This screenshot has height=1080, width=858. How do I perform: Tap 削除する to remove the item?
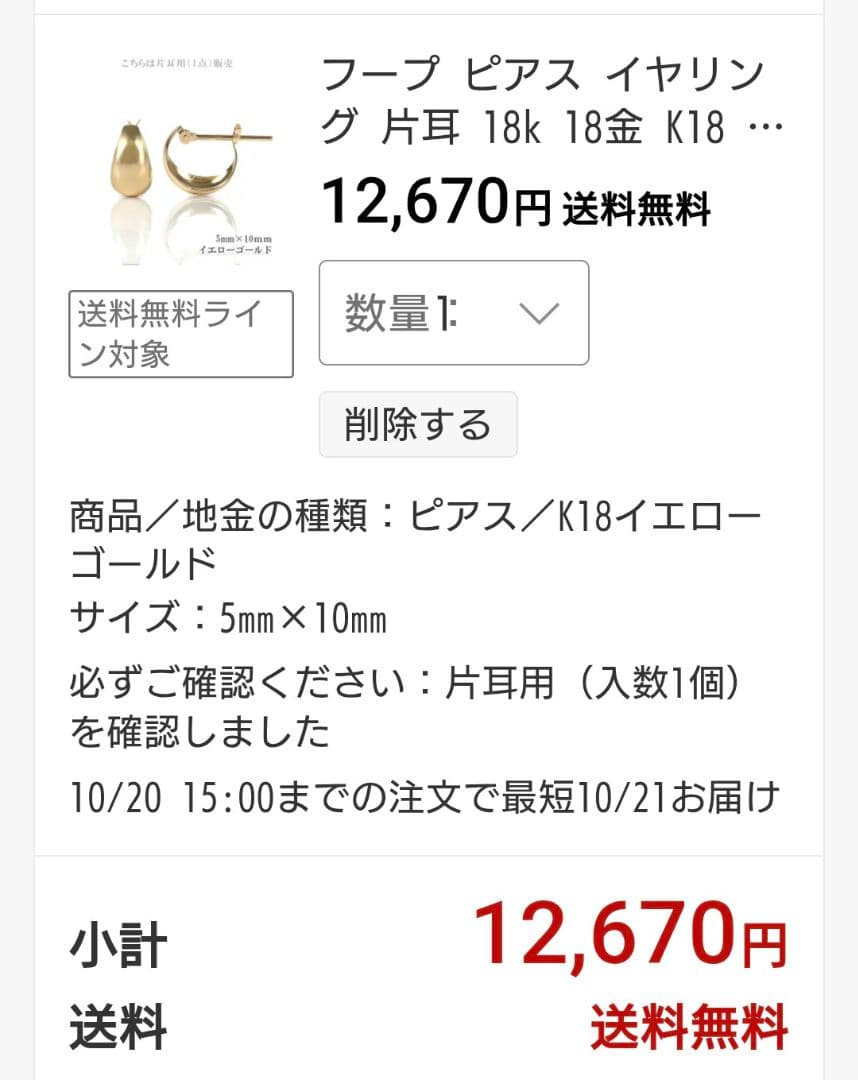(418, 424)
